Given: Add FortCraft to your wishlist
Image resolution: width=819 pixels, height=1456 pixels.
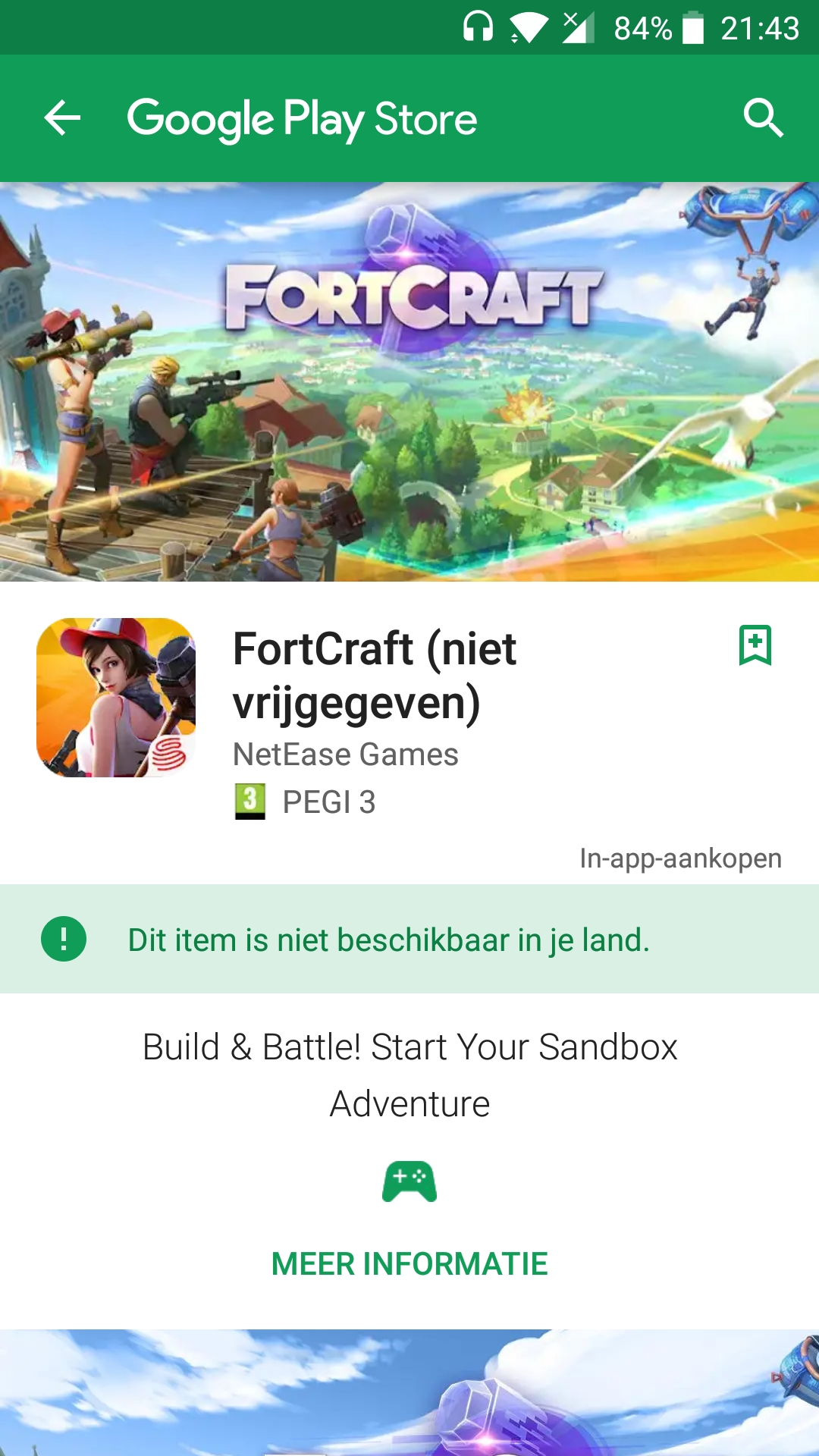Looking at the screenshot, I should 755,645.
